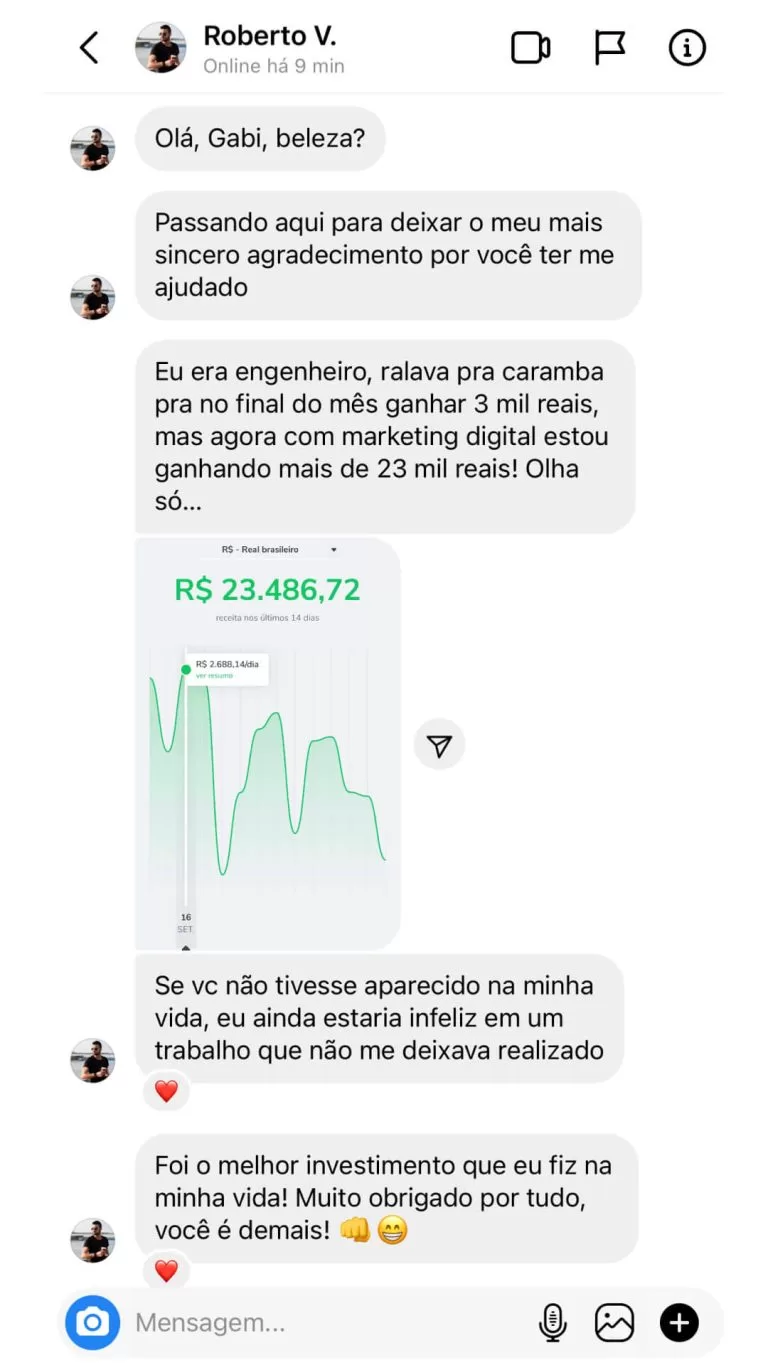Open conversation info details
This screenshot has height=1365, width=768.
click(687, 47)
